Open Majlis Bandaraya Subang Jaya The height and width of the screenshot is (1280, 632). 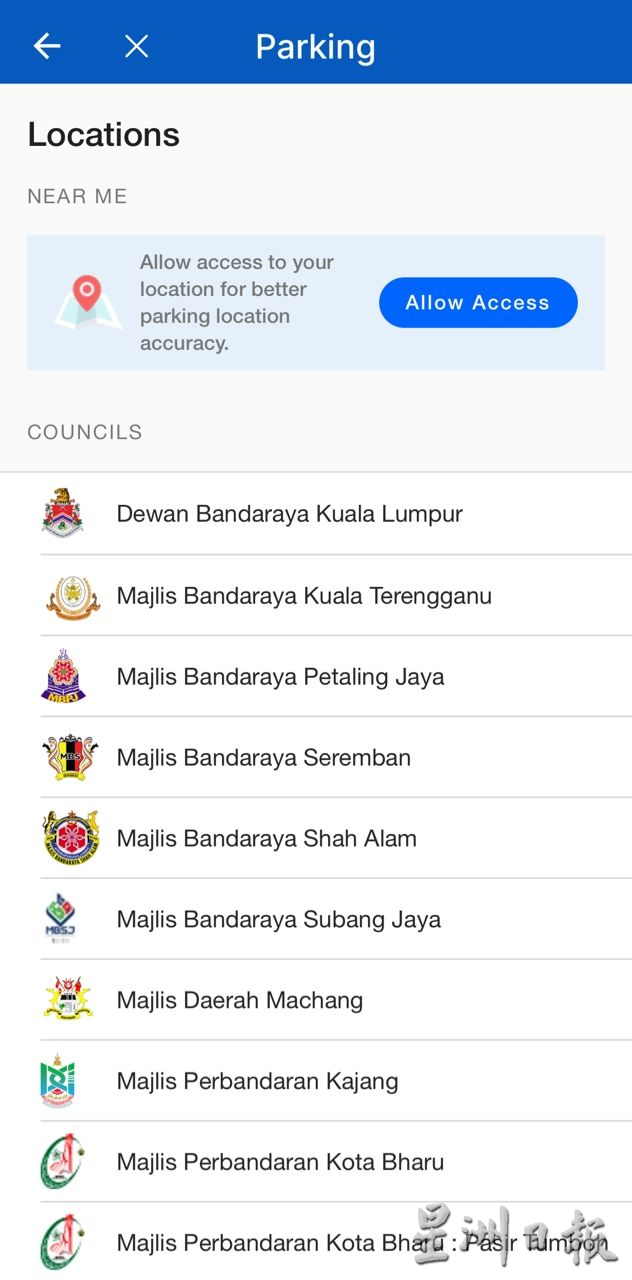pos(278,920)
